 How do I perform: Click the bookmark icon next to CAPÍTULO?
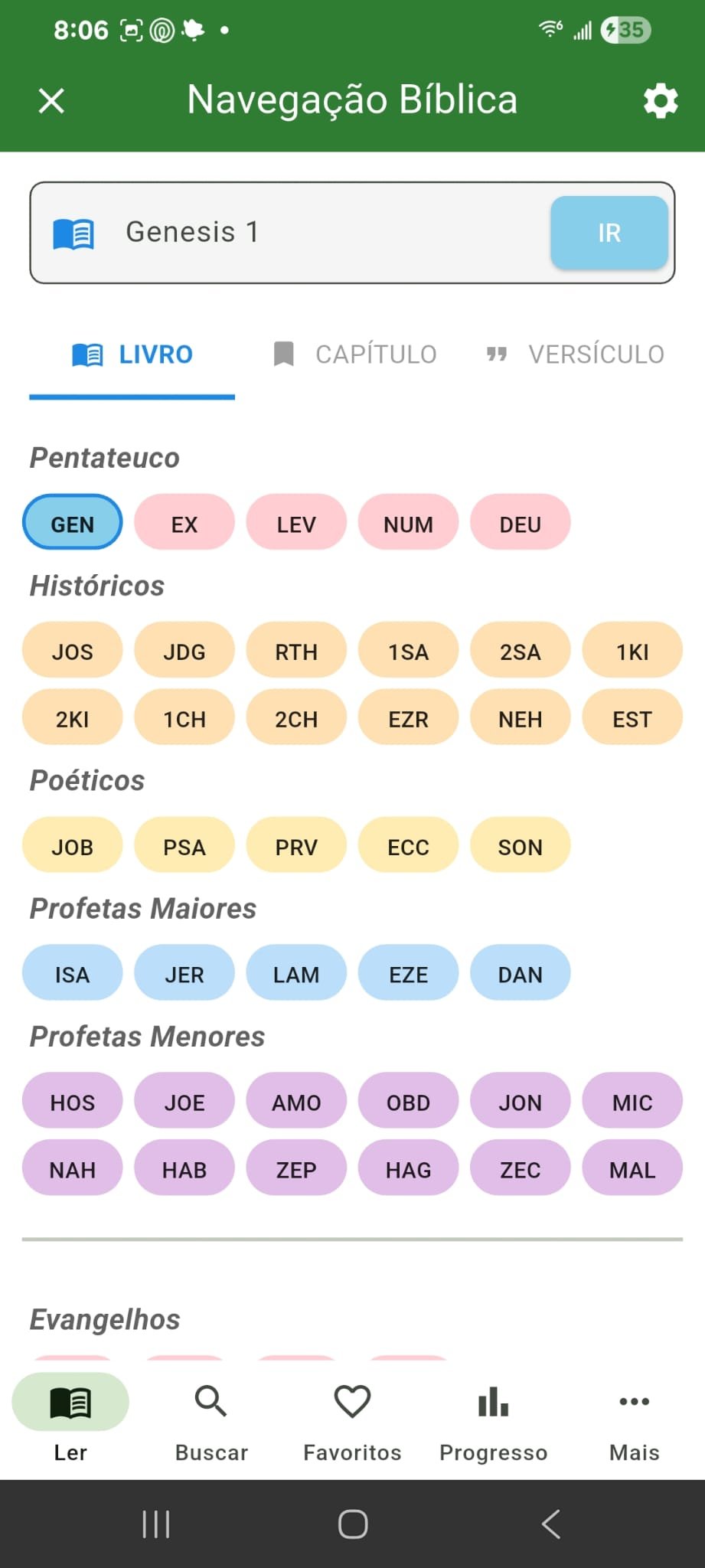point(283,354)
